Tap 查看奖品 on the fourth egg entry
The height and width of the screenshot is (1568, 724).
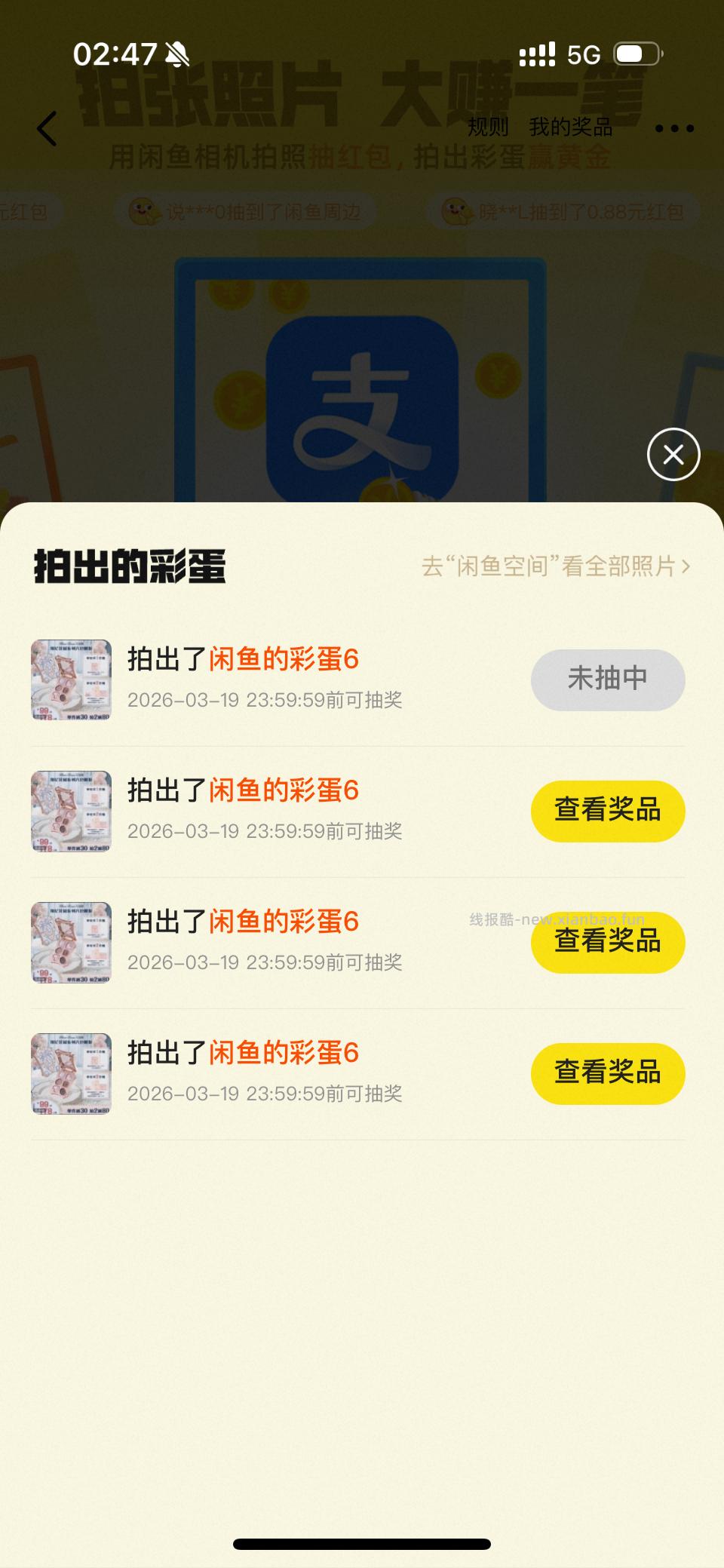click(x=608, y=1073)
